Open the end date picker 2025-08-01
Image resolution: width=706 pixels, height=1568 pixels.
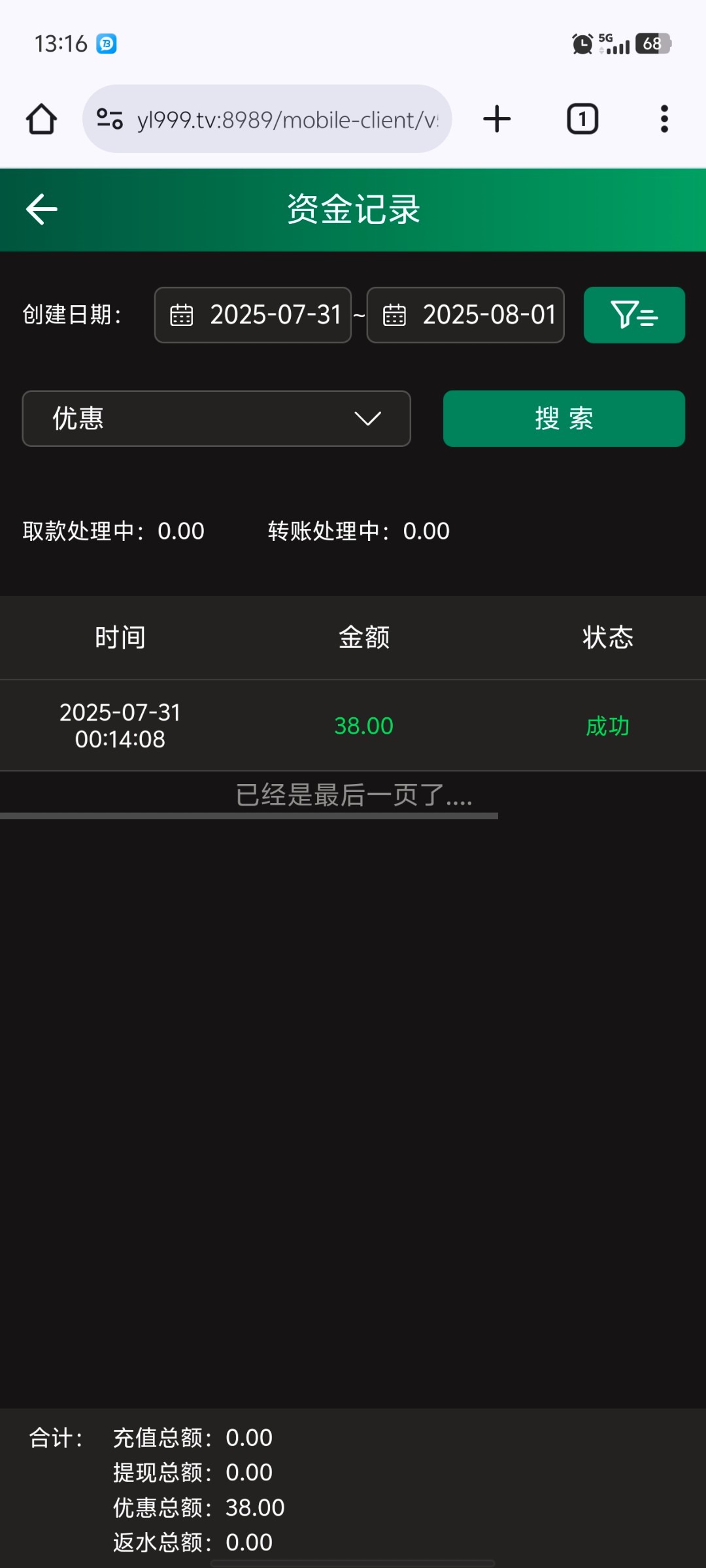(465, 315)
